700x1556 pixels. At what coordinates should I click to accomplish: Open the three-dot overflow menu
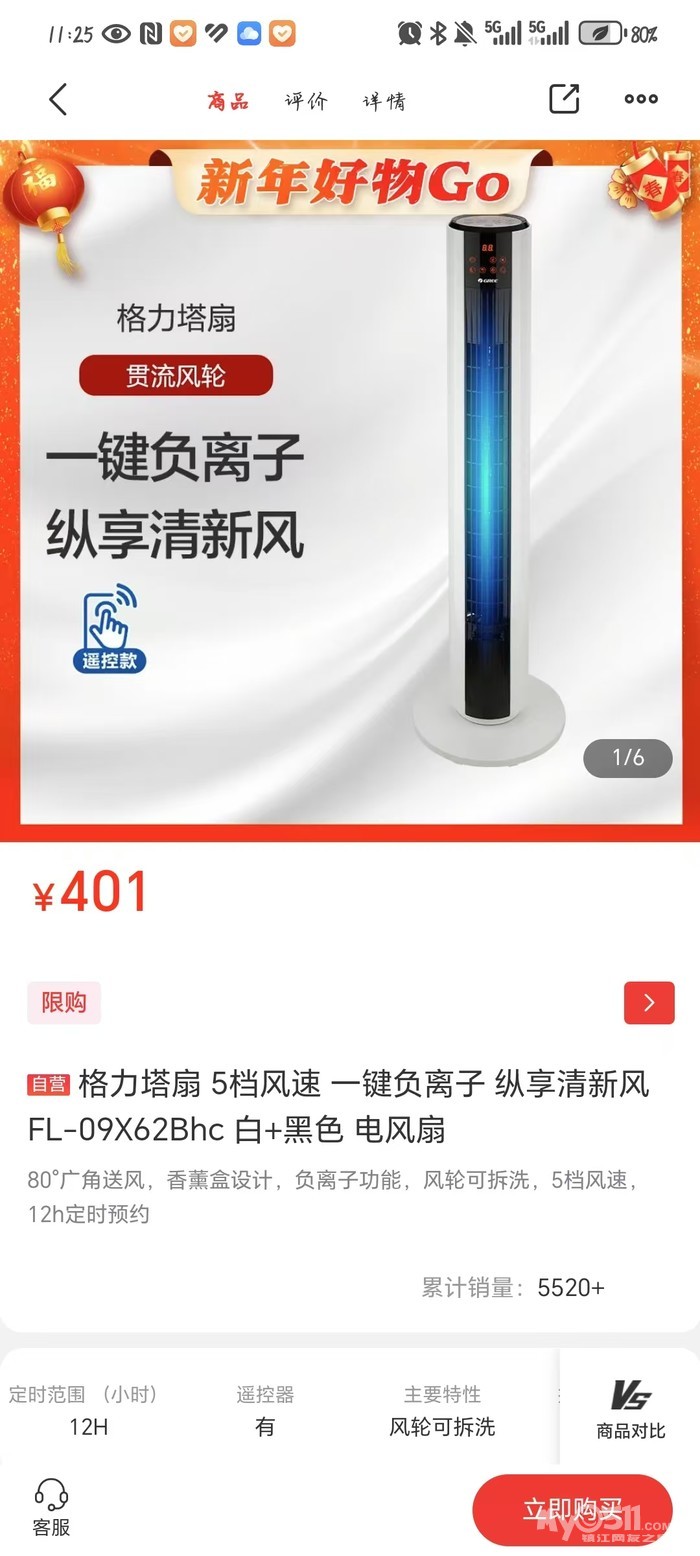[x=641, y=99]
